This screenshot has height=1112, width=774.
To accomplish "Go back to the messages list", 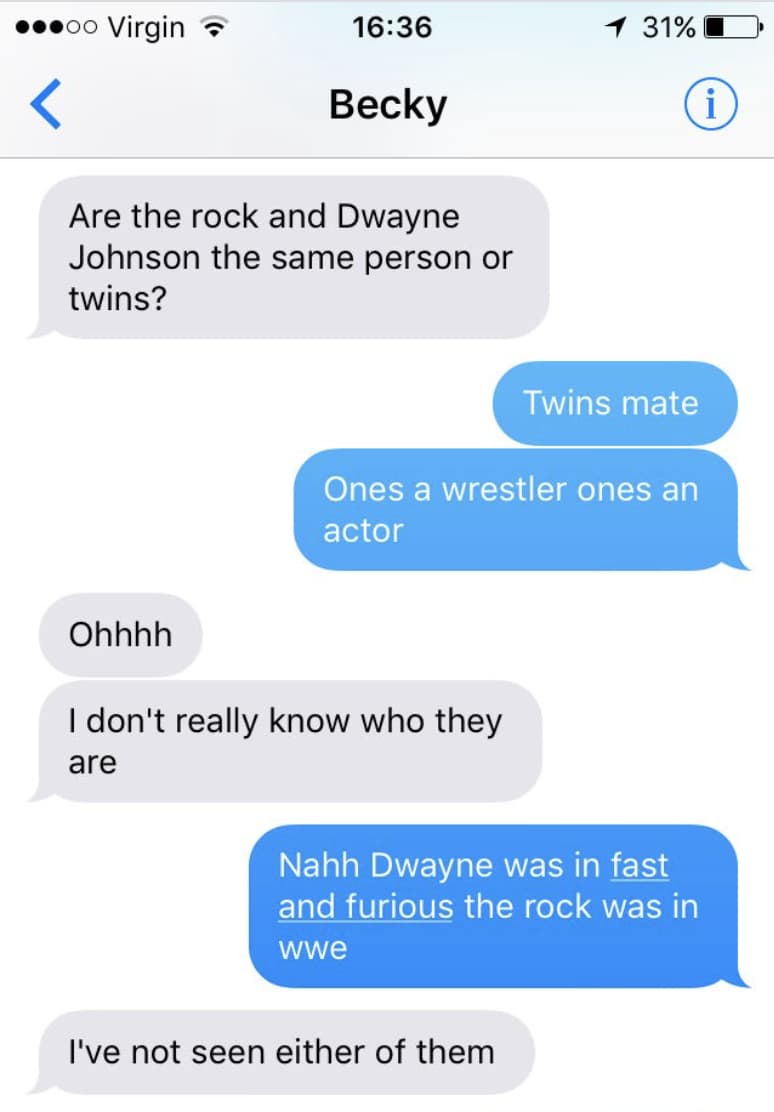I will [x=46, y=105].
